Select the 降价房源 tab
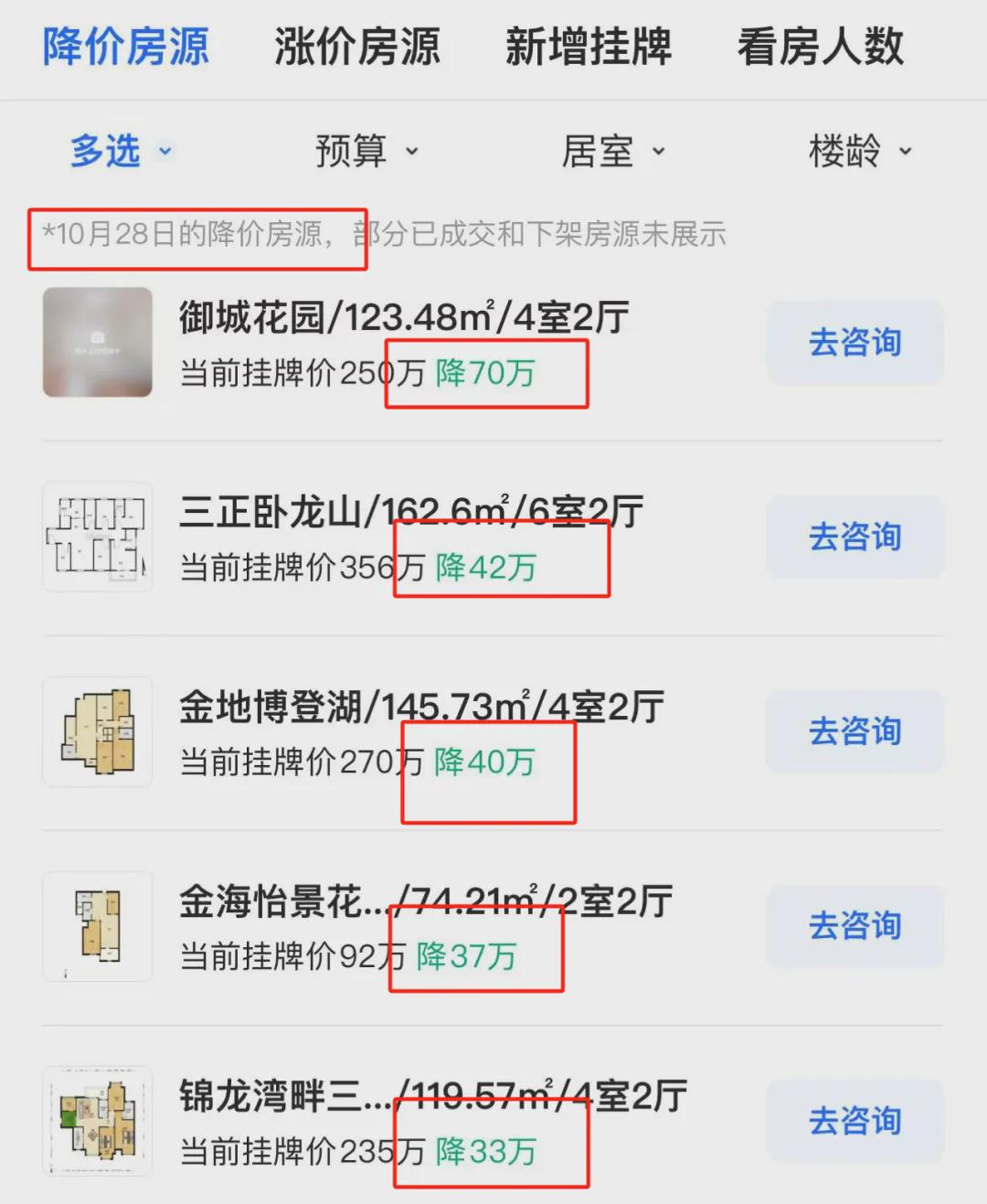The width and height of the screenshot is (987, 1204). click(x=126, y=47)
